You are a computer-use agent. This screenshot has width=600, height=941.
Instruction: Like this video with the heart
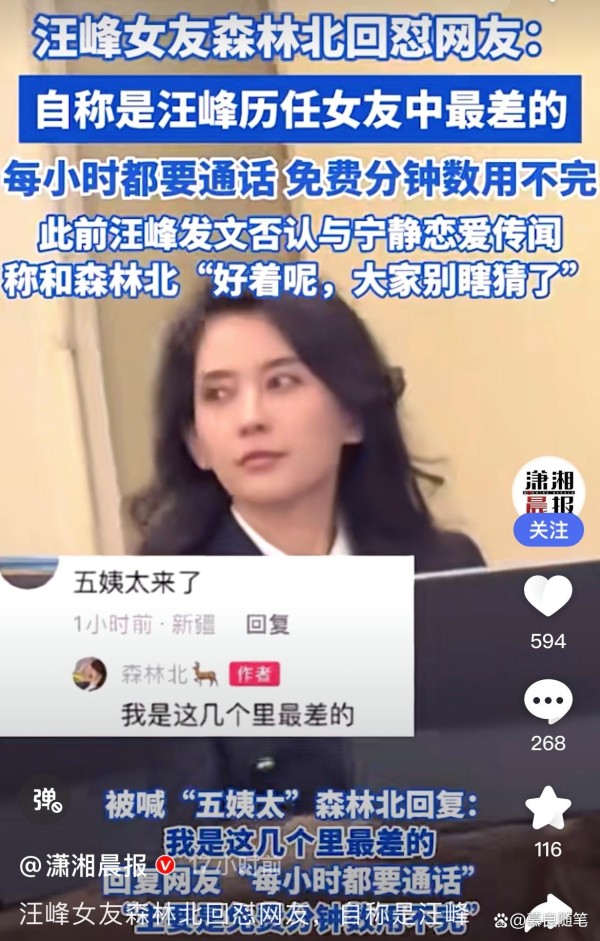(548, 597)
